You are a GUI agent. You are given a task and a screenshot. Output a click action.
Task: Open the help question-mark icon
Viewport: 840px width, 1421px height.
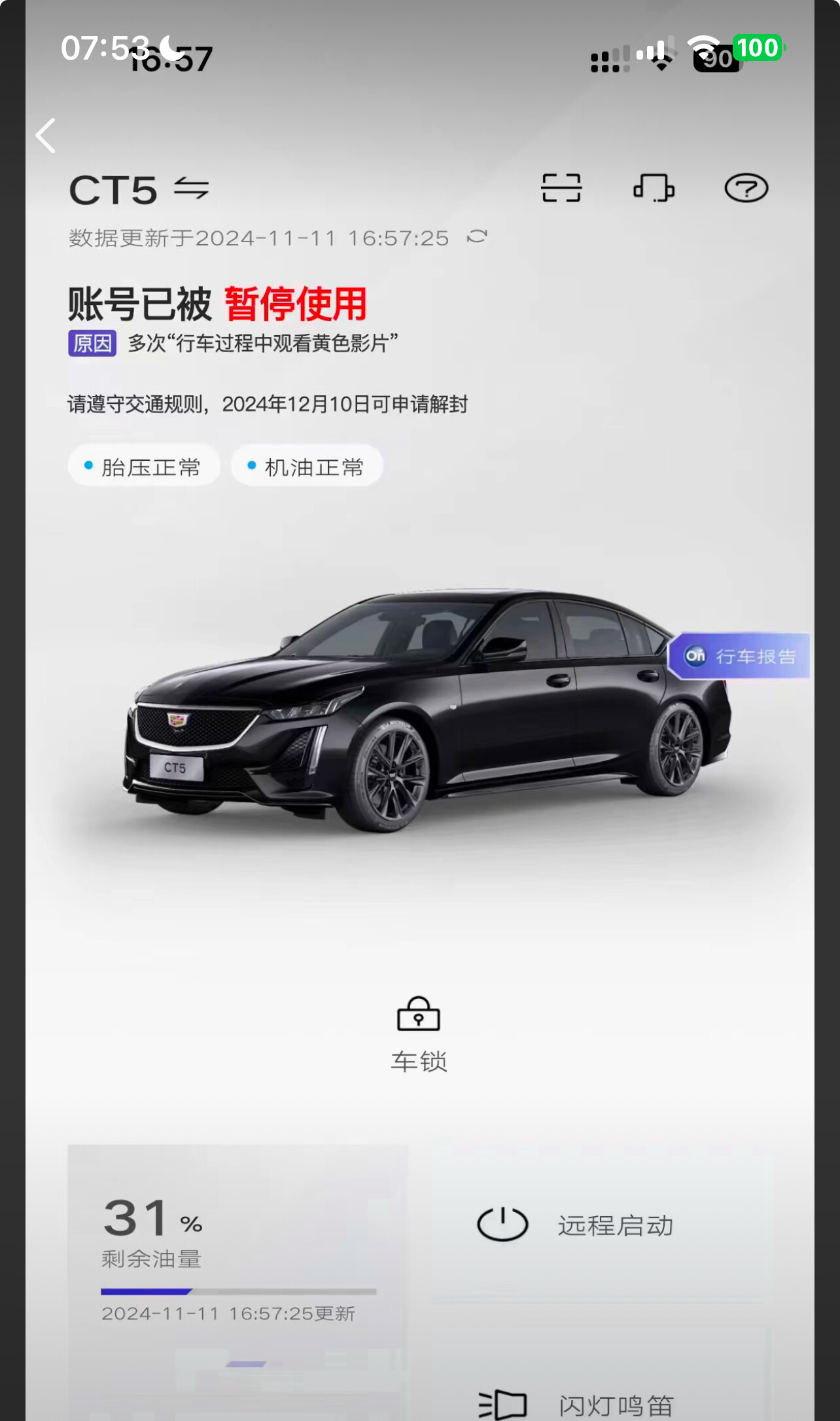click(x=746, y=189)
